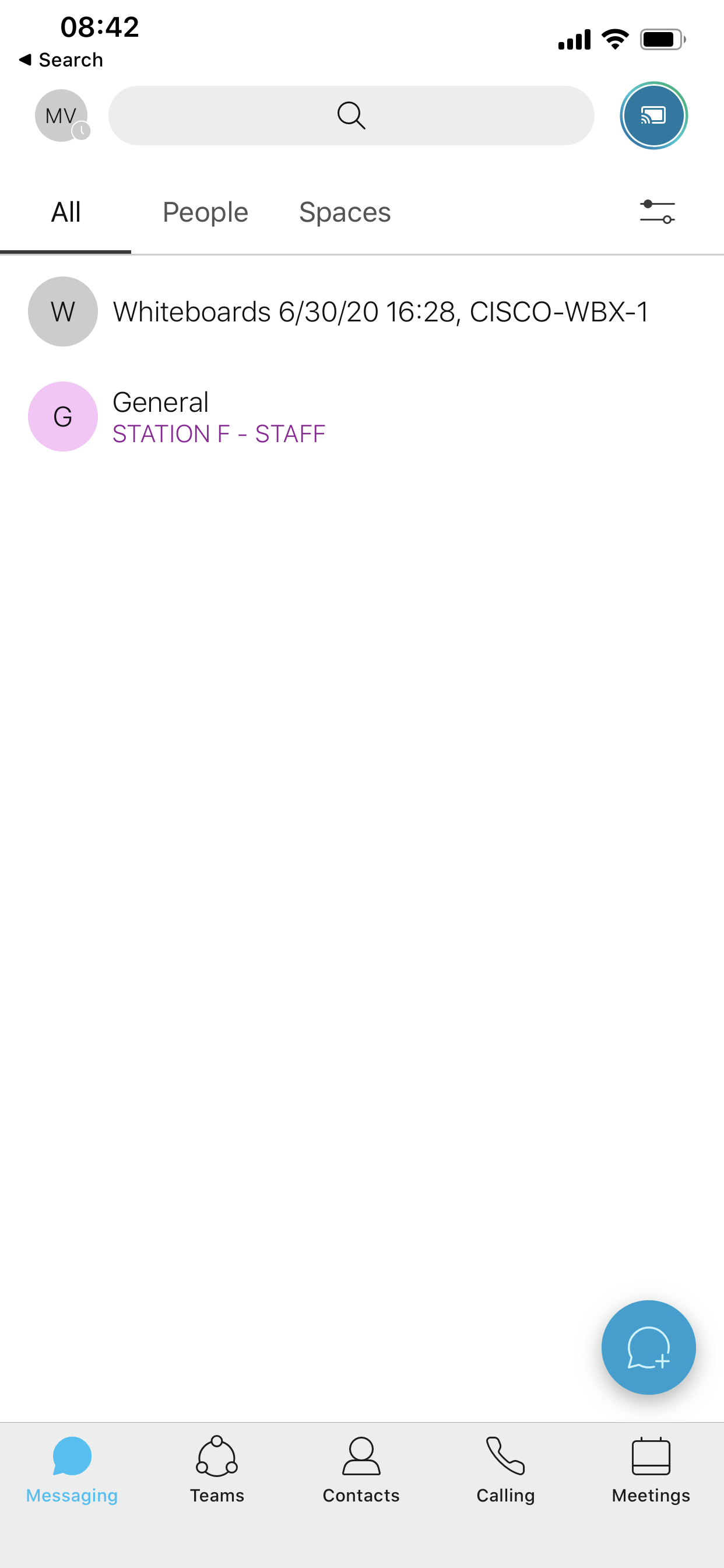The image size is (724, 1568).
Task: Open the filter options icon
Action: [657, 212]
